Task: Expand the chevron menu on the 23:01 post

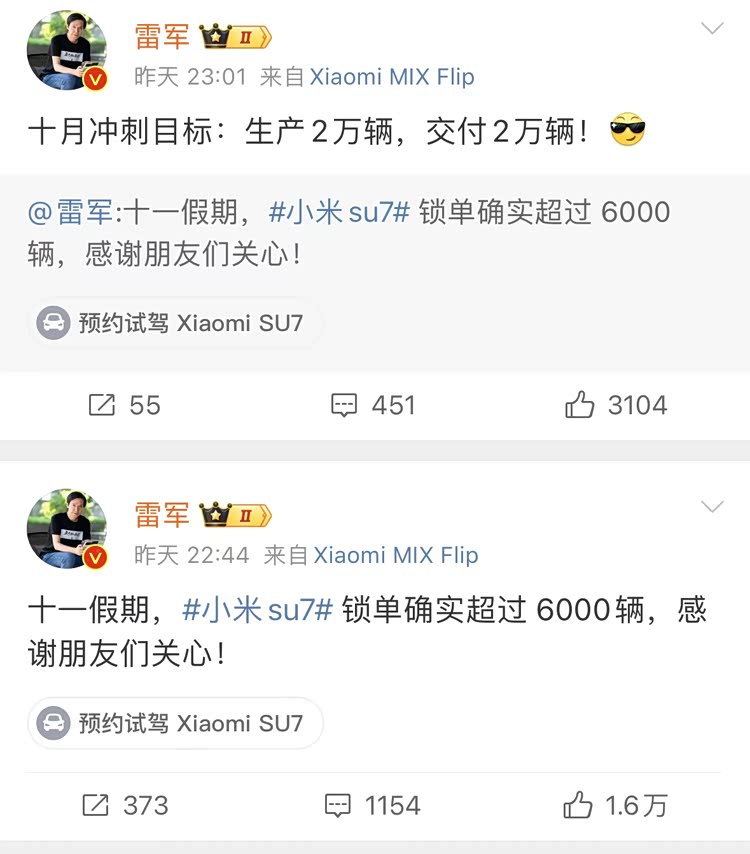Action: [712, 29]
